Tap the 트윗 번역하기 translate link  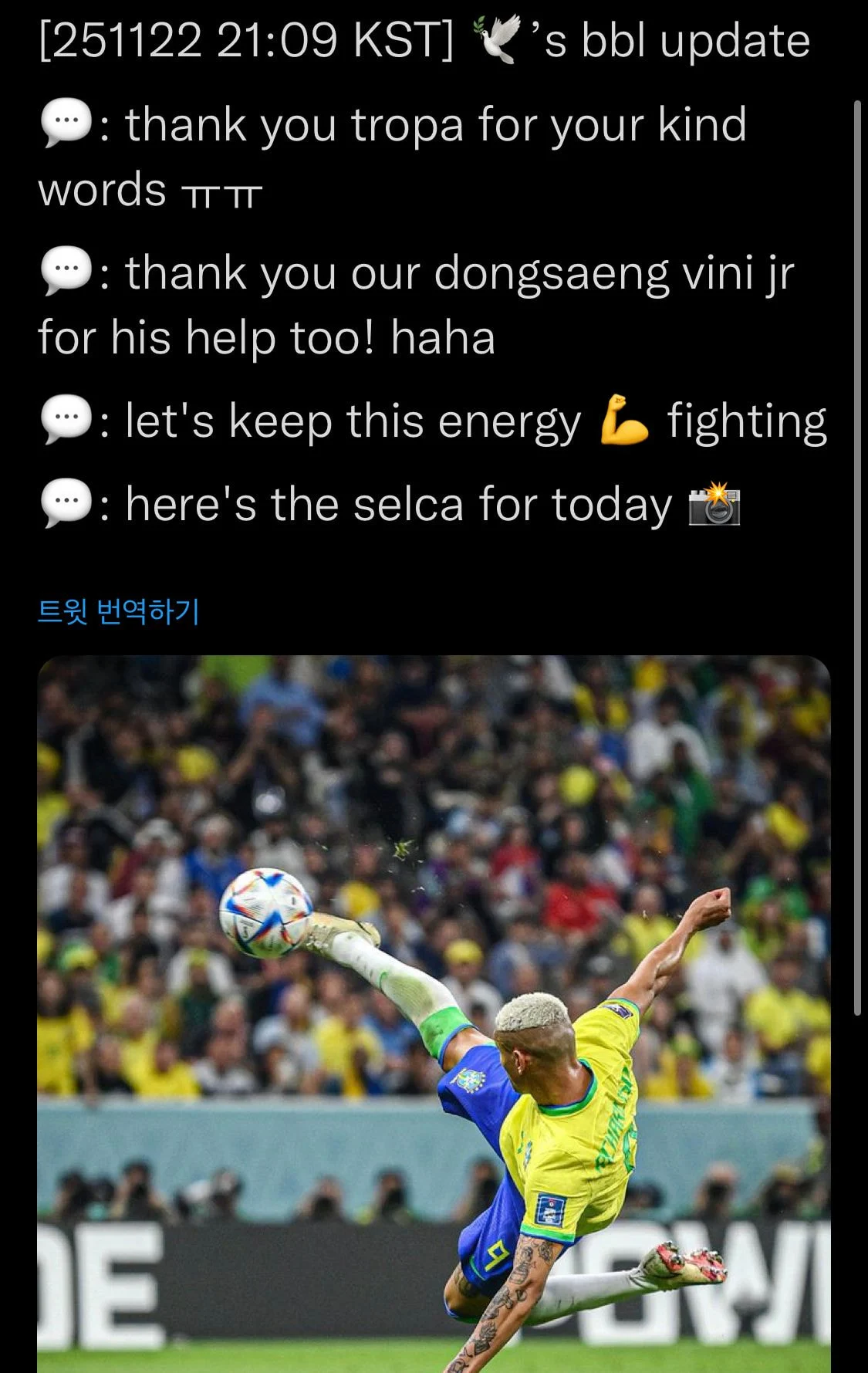119,611
